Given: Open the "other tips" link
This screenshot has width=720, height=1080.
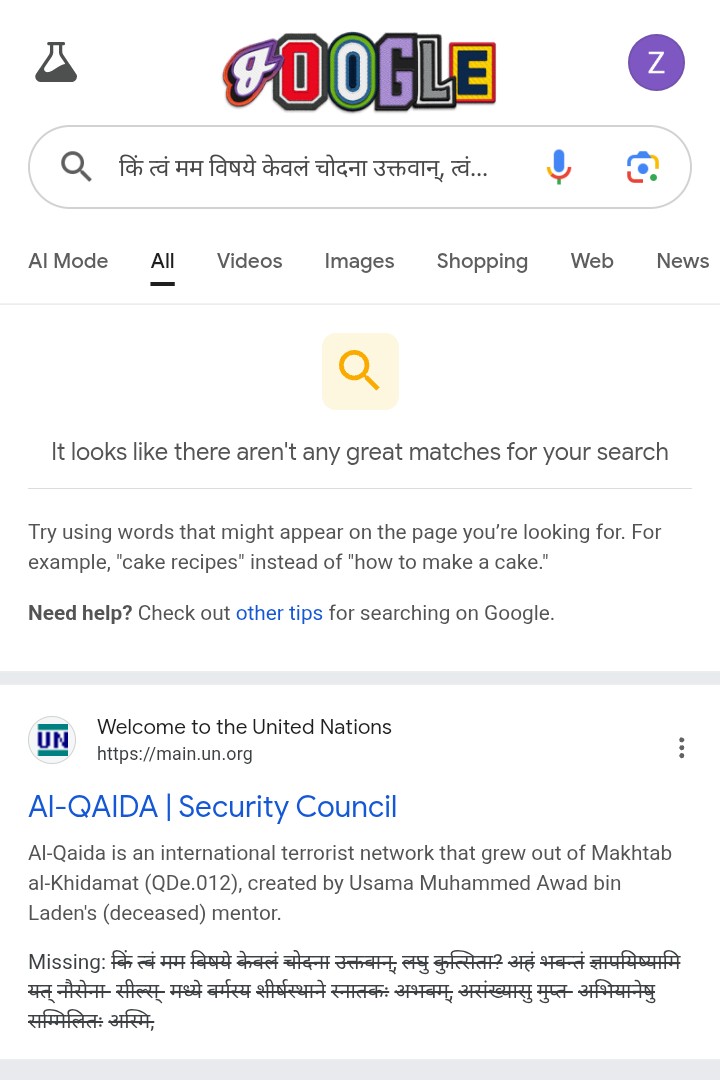Looking at the screenshot, I should tap(279, 613).
